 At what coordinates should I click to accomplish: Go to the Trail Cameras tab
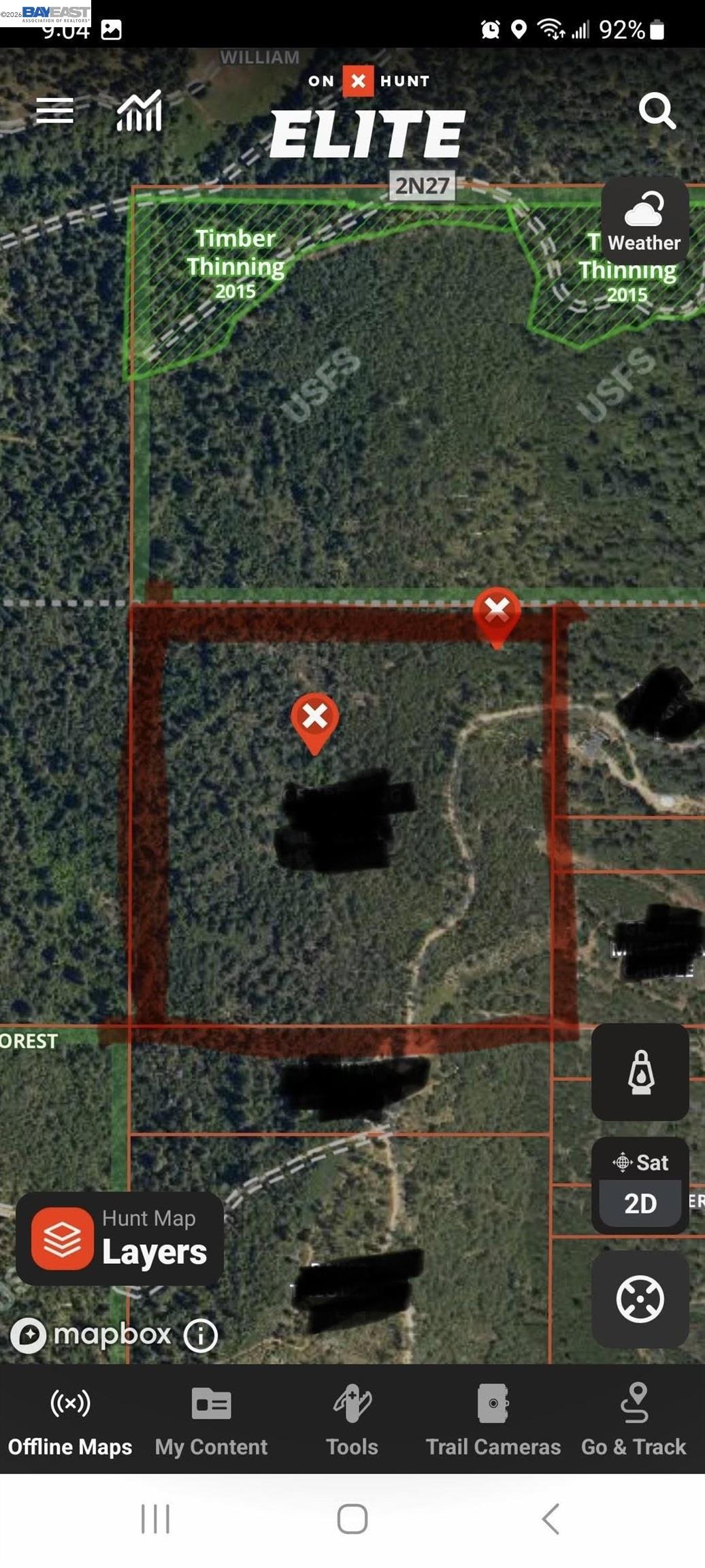point(493,1420)
